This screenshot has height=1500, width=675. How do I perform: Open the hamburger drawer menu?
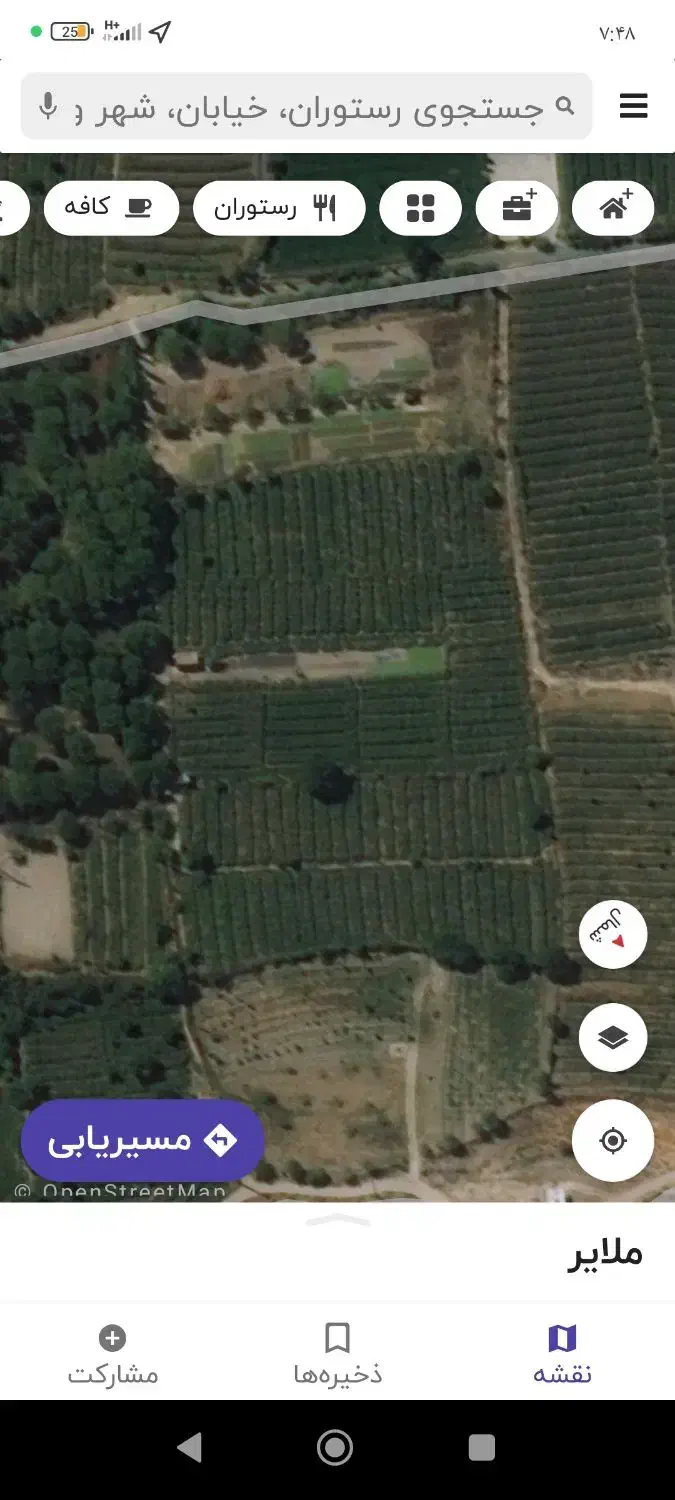(x=633, y=106)
